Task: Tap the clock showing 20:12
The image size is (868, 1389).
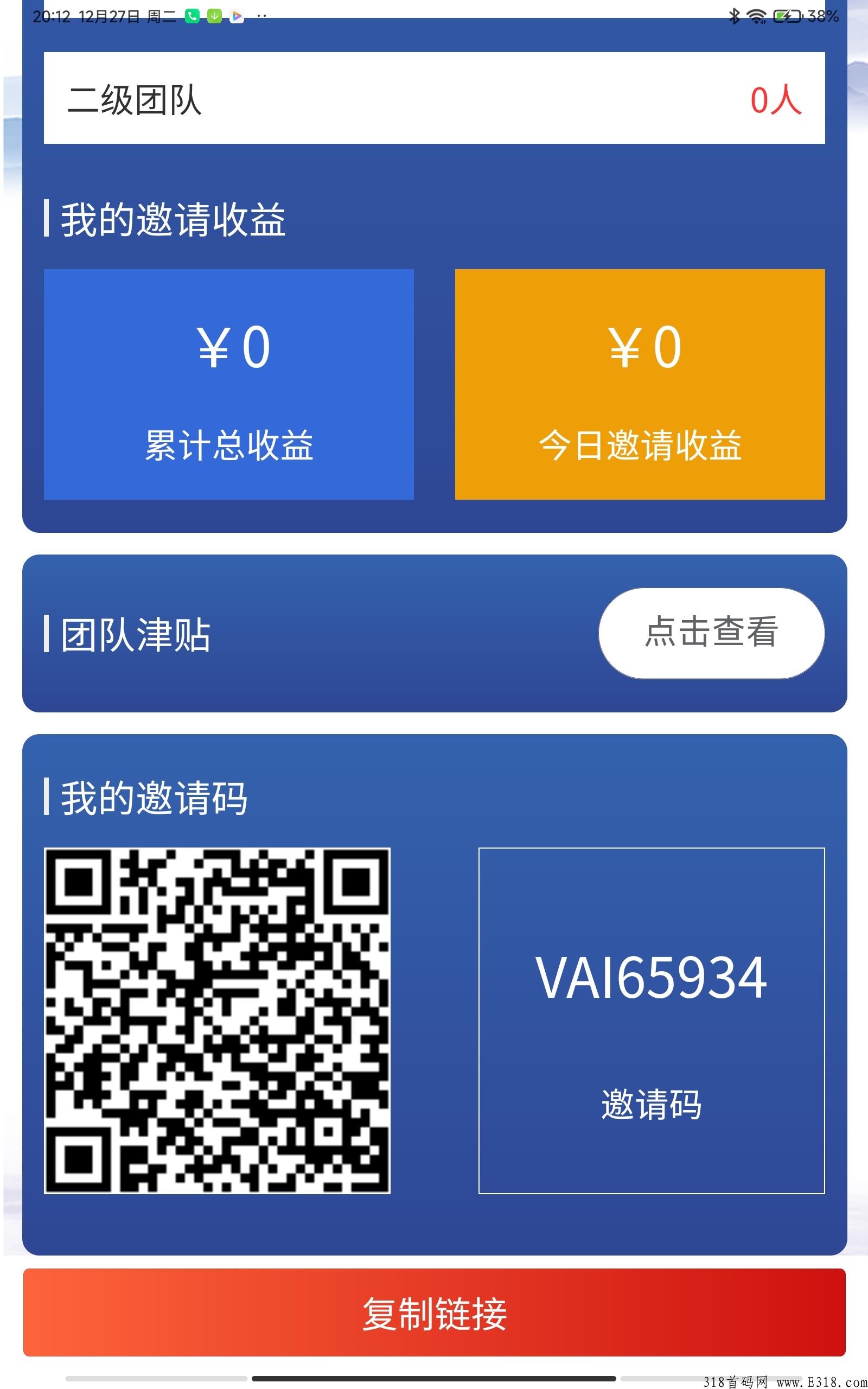Action: click(x=53, y=16)
